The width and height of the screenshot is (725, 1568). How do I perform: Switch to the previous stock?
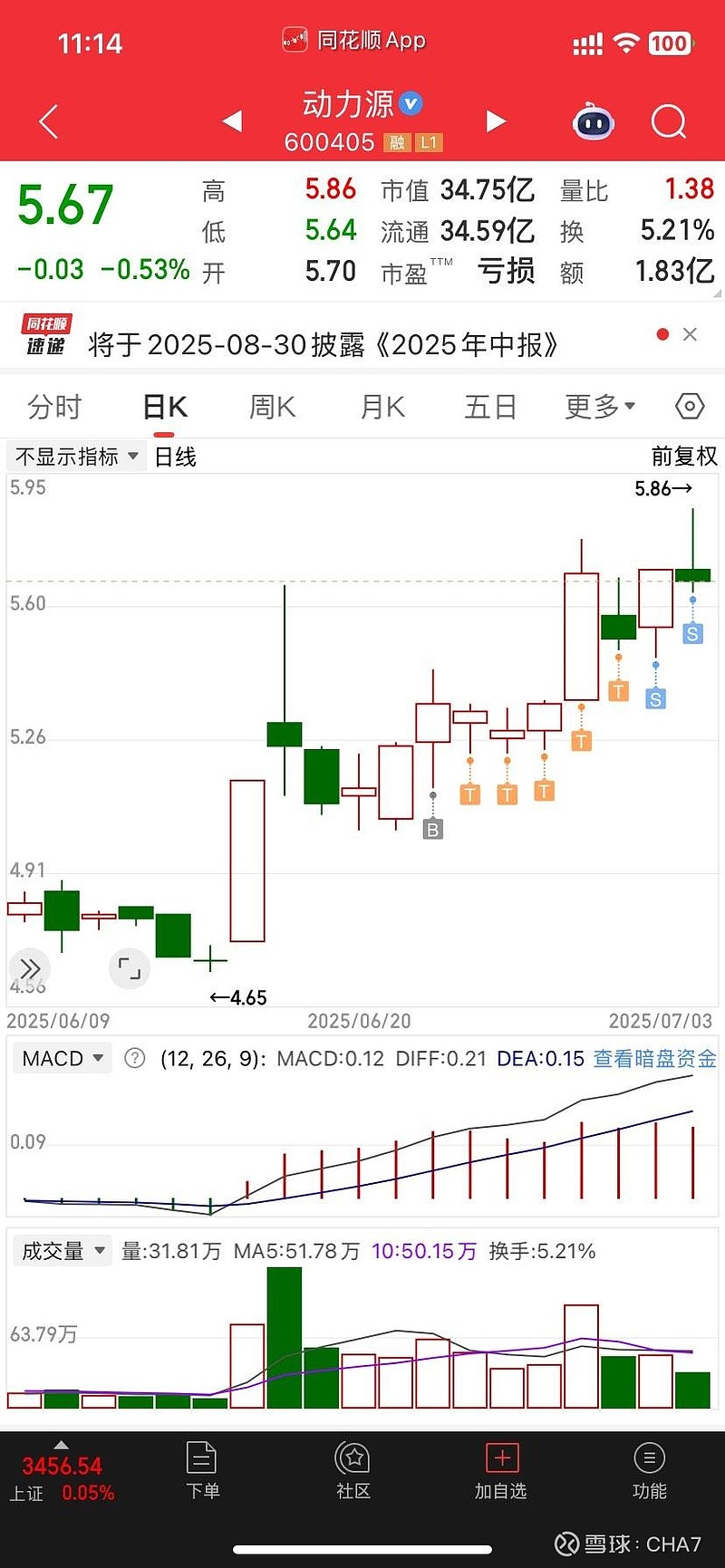(x=232, y=121)
